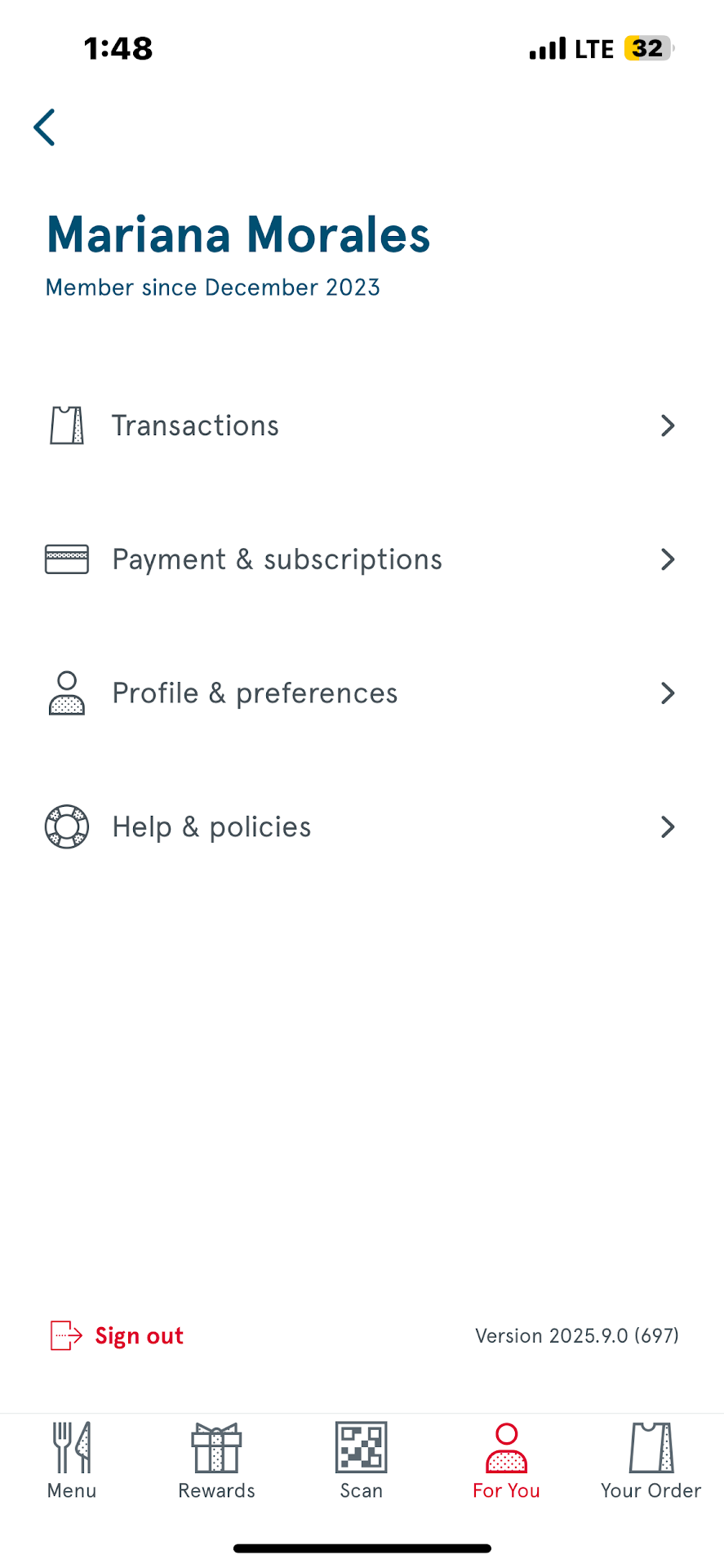Go to the Your Order tab

(x=651, y=1462)
